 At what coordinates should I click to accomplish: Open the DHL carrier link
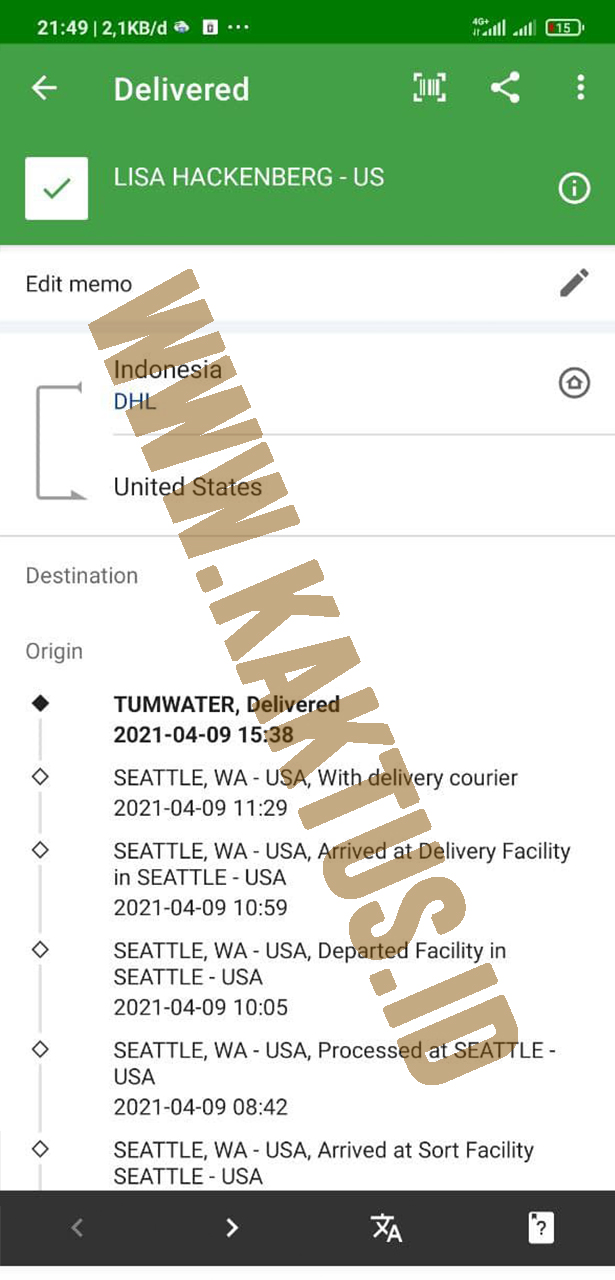135,401
